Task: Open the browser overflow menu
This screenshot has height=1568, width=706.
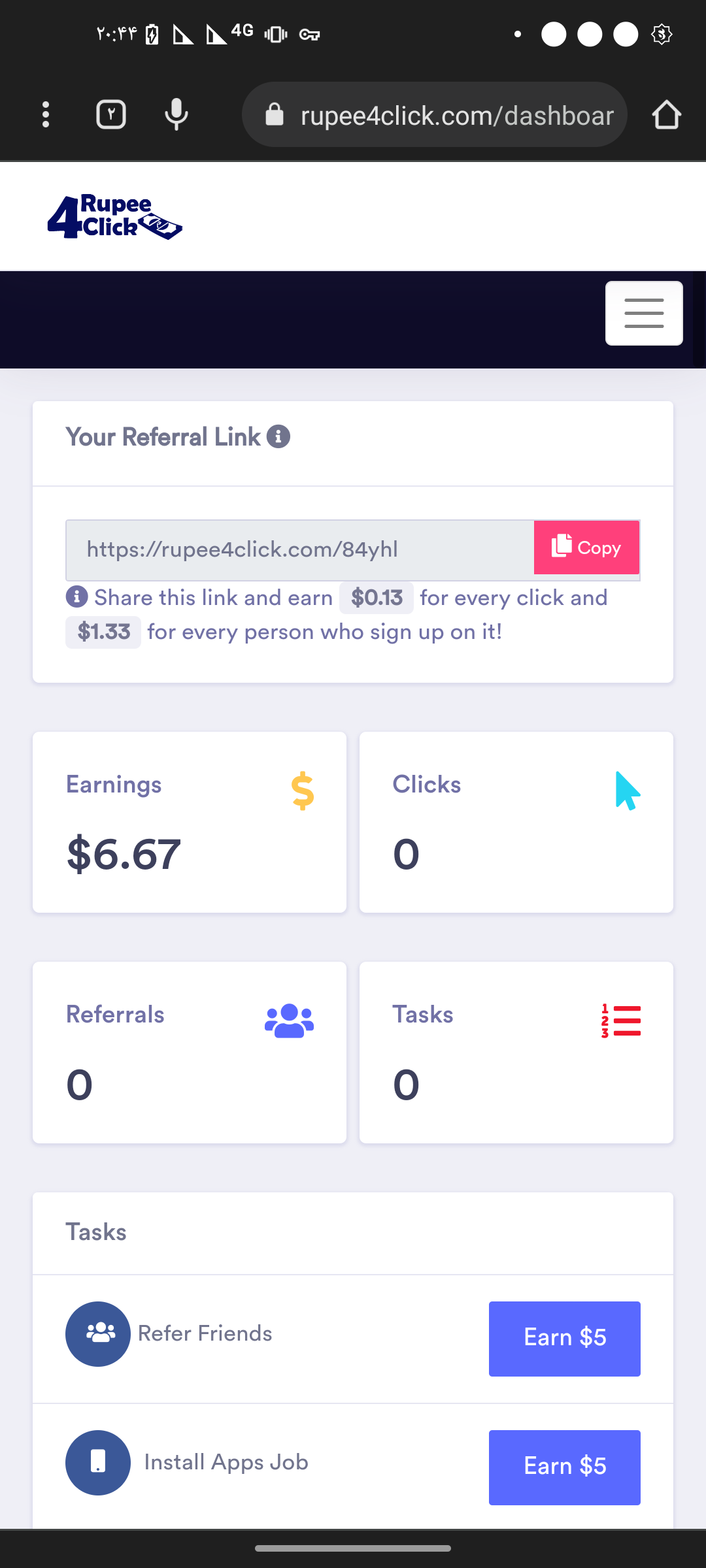Action: coord(46,115)
